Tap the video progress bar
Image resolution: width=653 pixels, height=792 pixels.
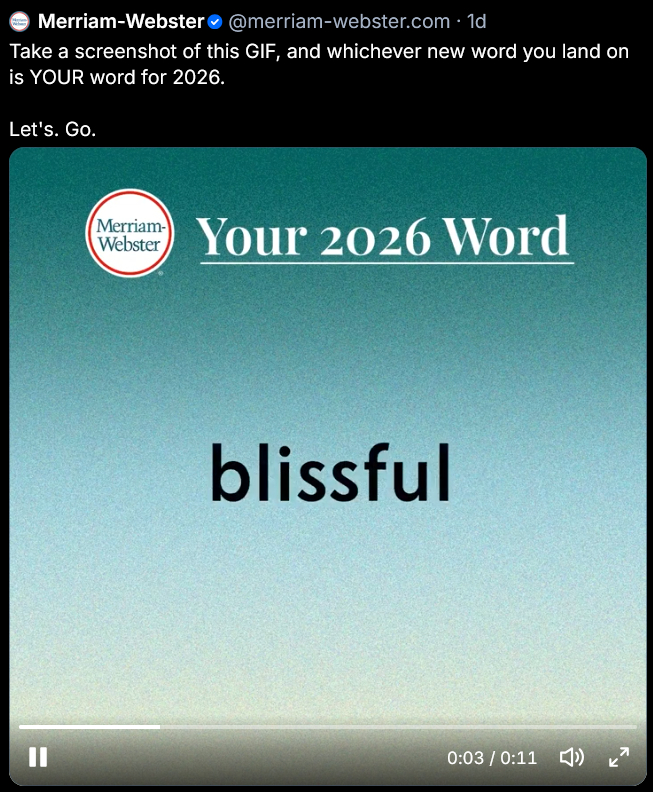click(327, 727)
